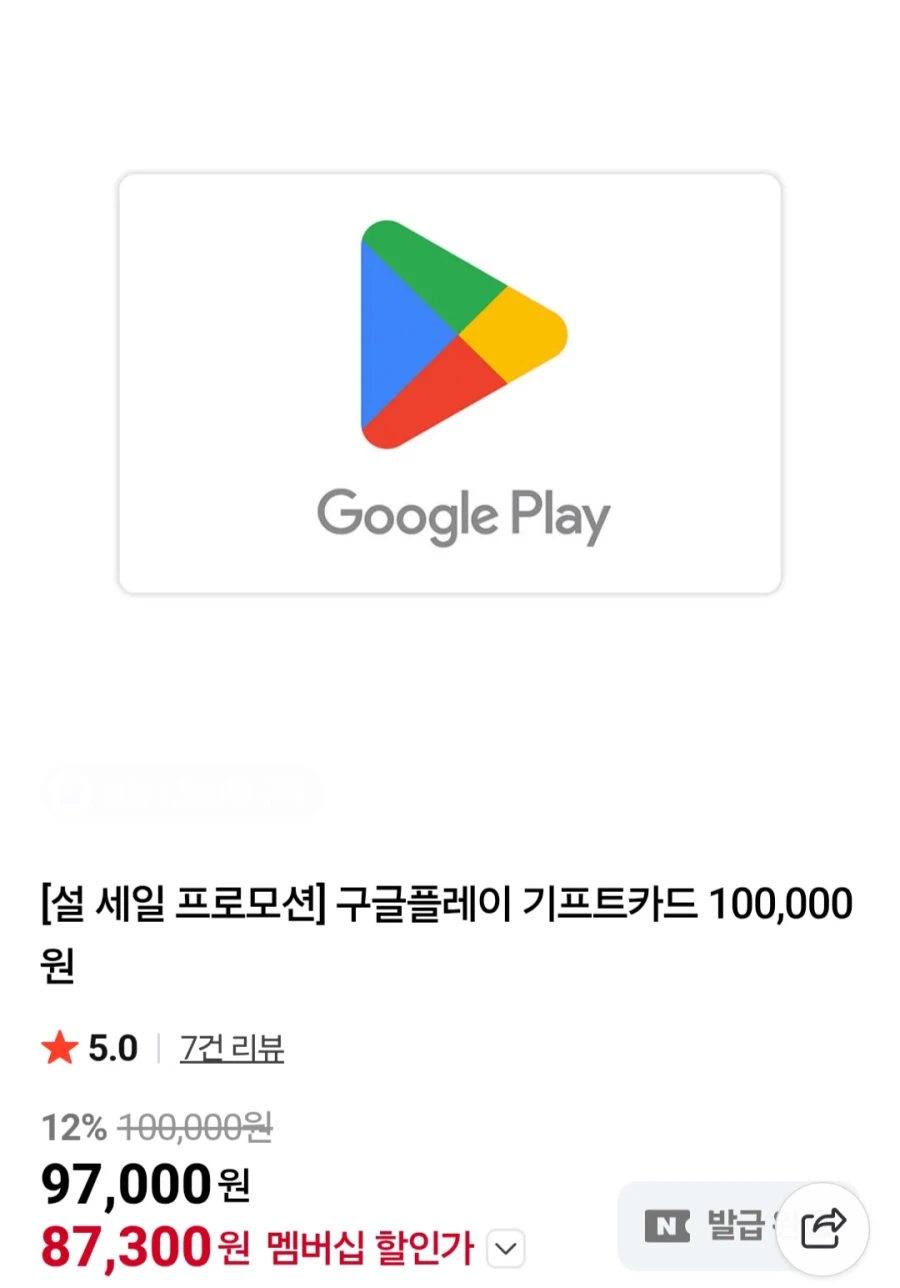The image size is (900, 1288).
Task: Click the red star rating icon
Action: [x=57, y=1048]
